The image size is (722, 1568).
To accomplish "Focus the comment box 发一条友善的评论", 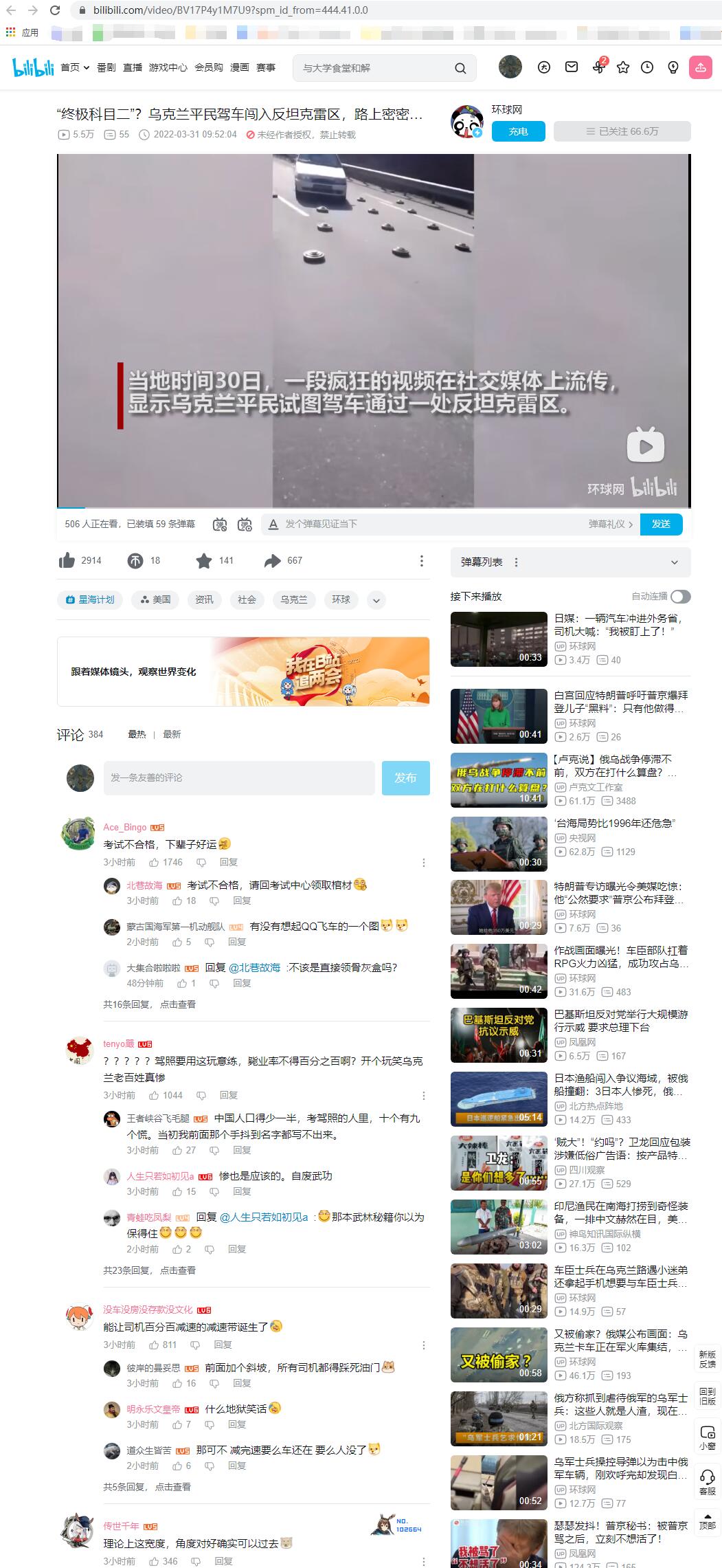I will [238, 777].
